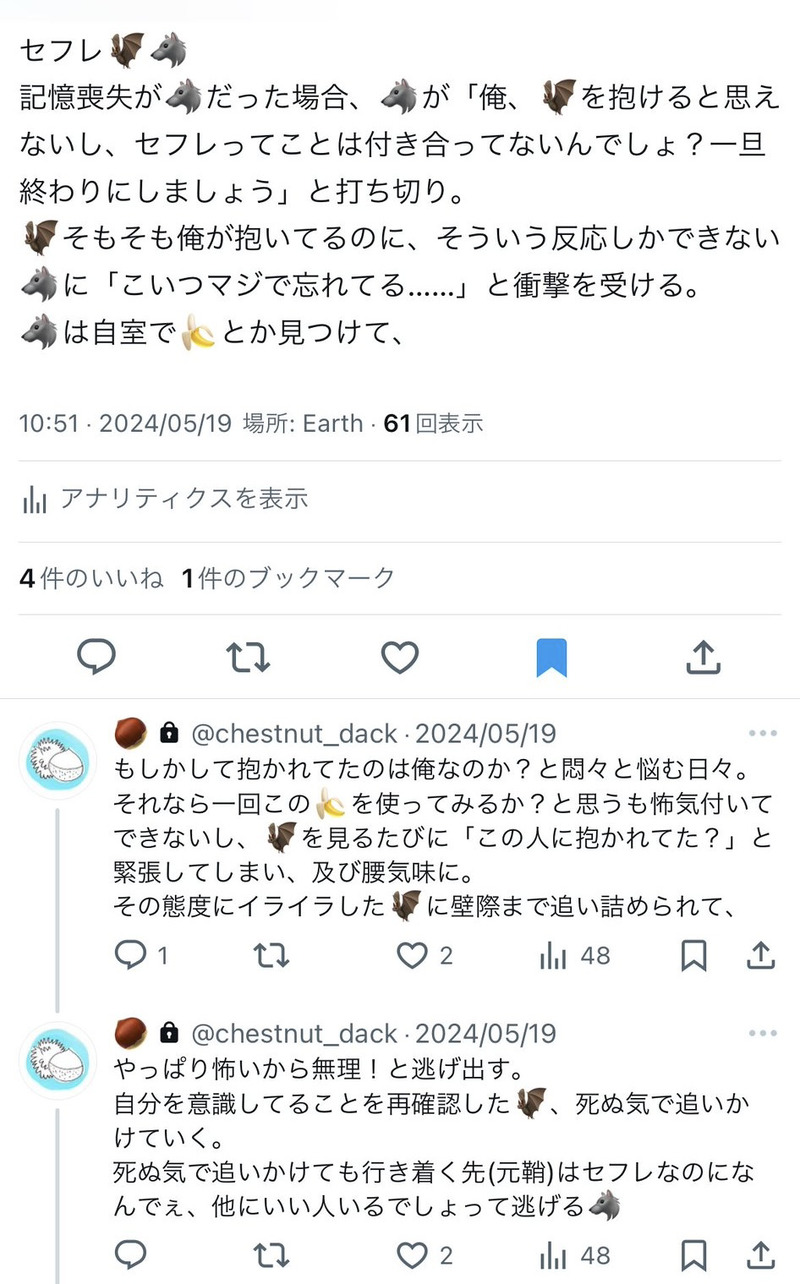Share the やっぱり怖いから reply
This screenshot has height=1284, width=800.
[x=761, y=1254]
